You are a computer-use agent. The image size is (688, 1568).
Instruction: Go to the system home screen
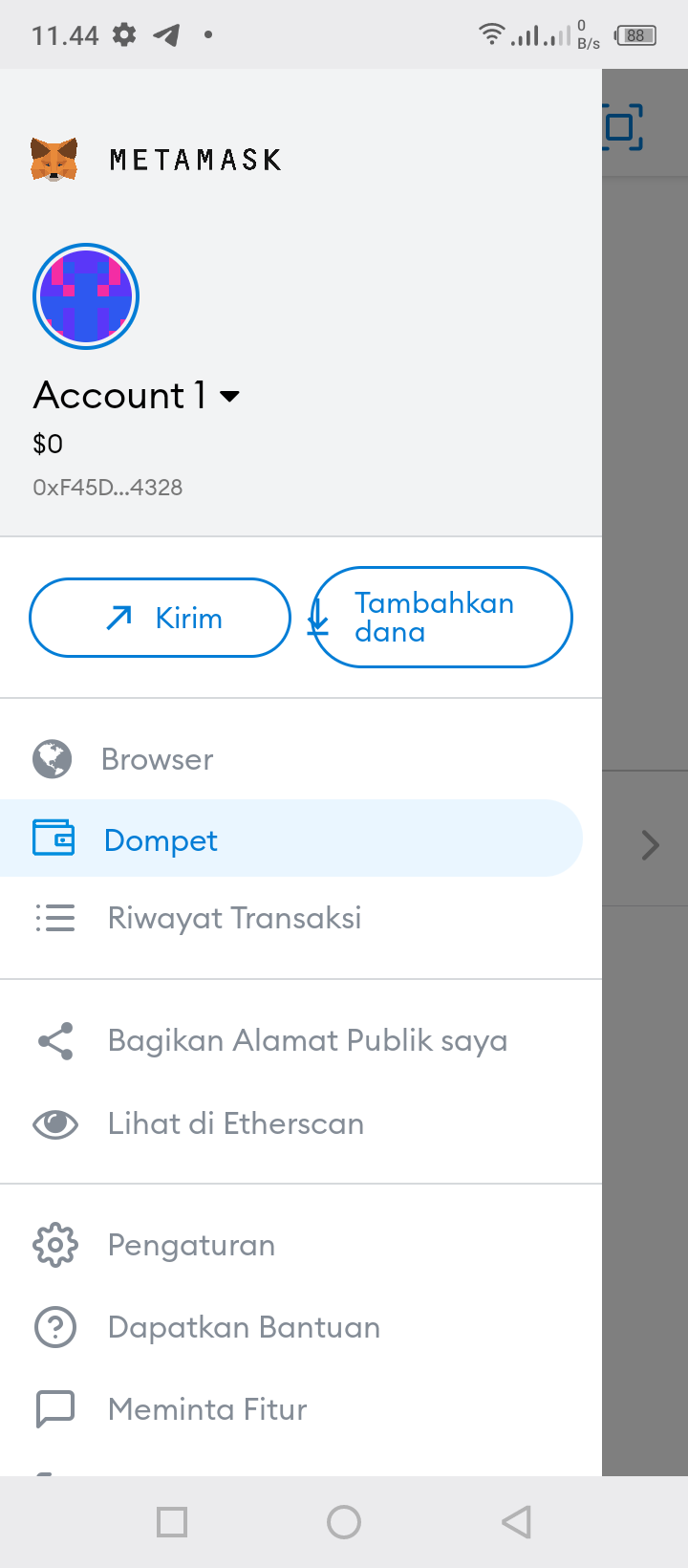pos(344,1522)
